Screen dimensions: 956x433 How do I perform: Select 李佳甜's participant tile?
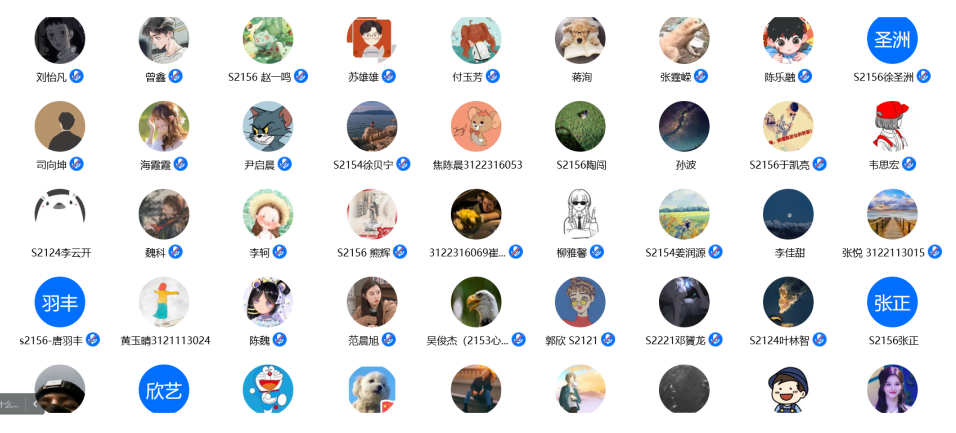[788, 214]
